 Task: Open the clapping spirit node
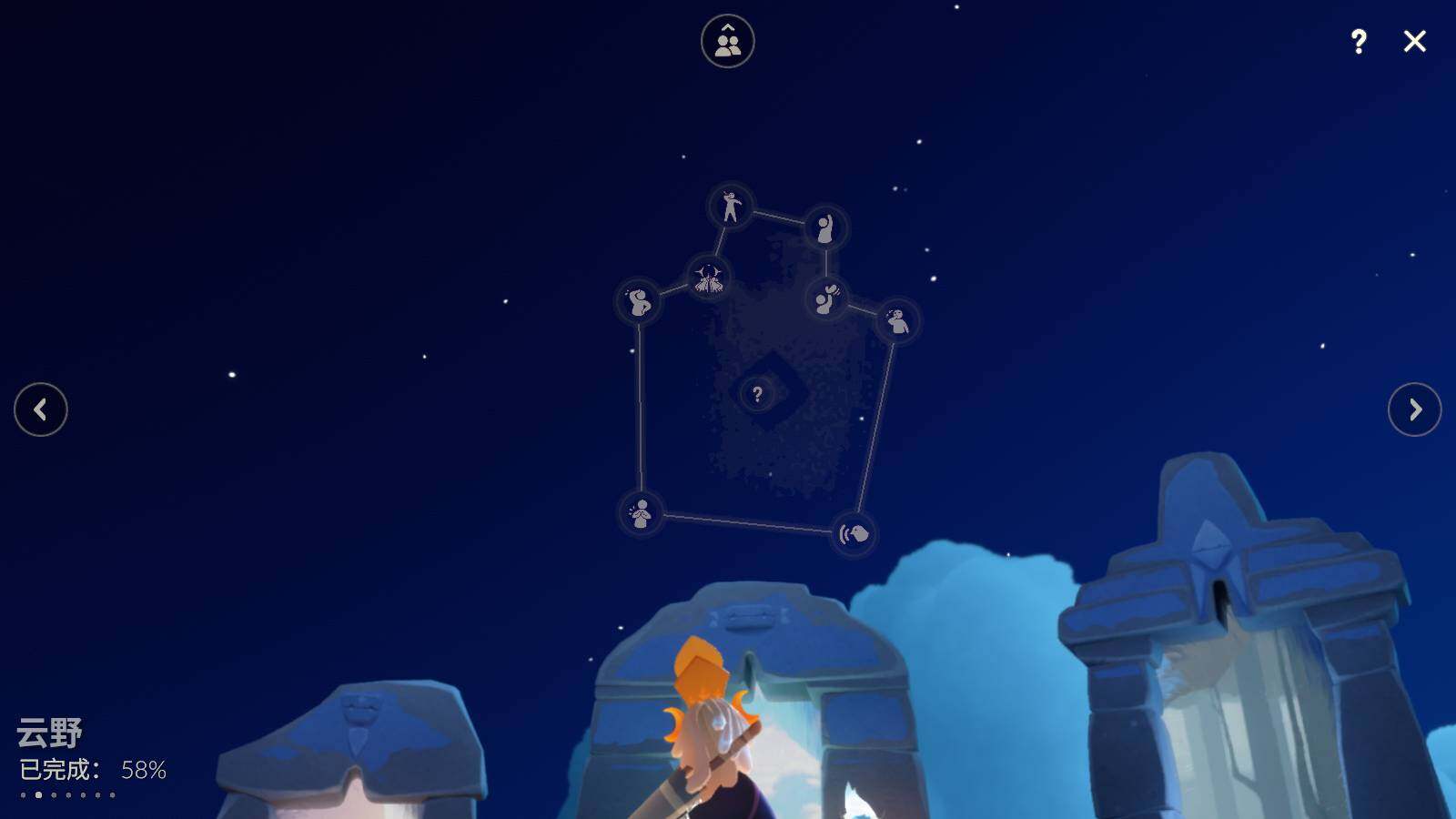click(826, 298)
